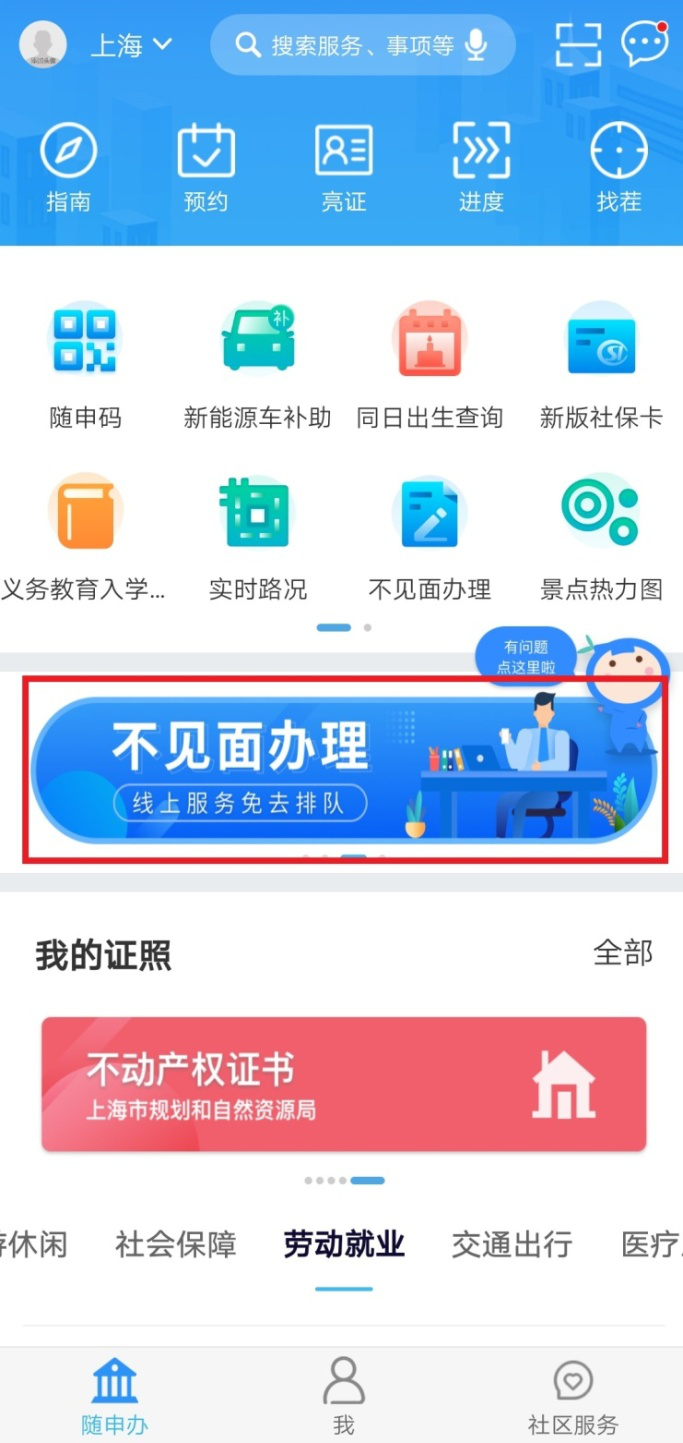This screenshot has width=683, height=1443.
Task: Check 进度 progress
Action: 481,168
